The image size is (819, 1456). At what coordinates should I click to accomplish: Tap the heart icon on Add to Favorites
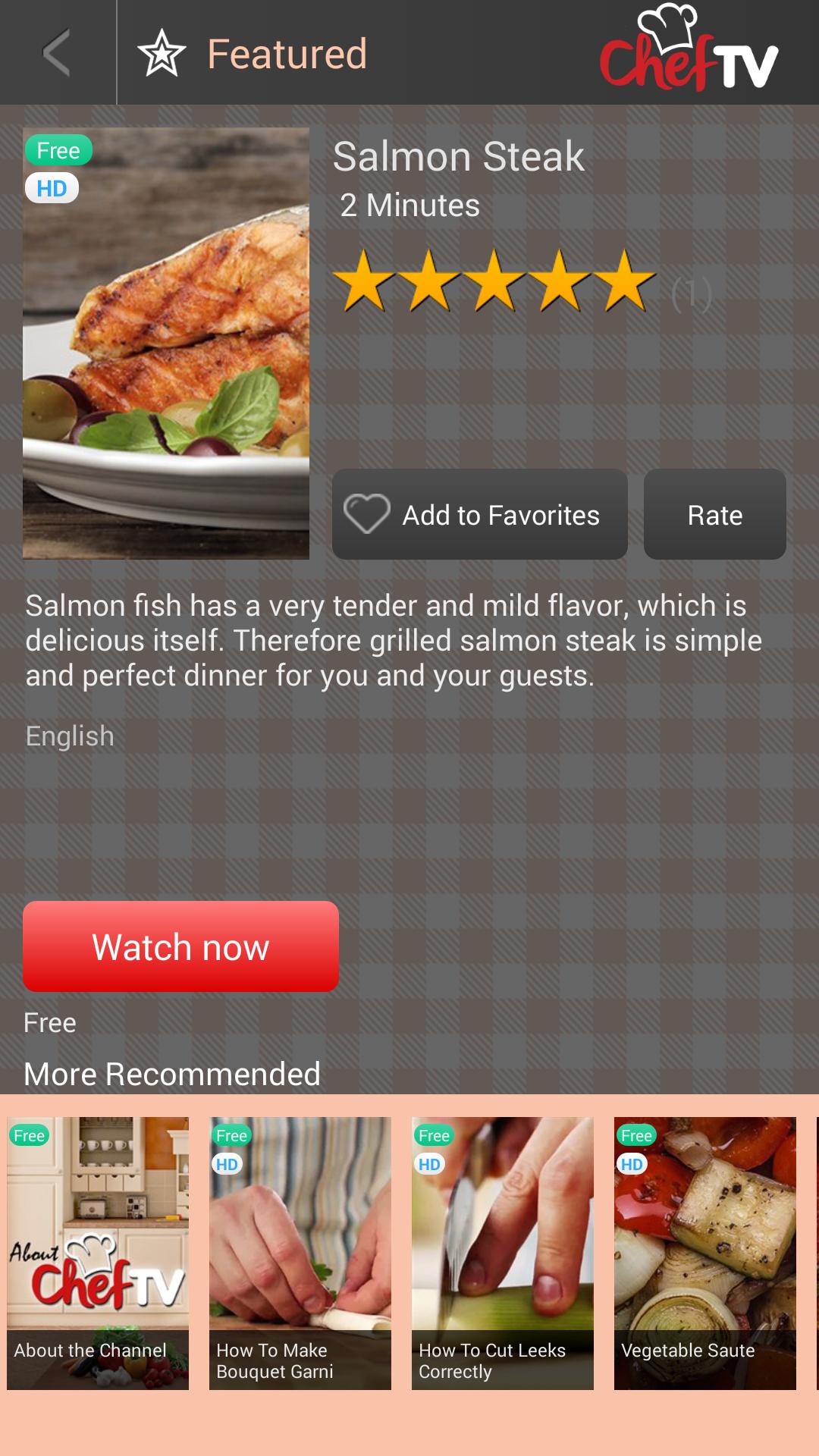pos(367,514)
